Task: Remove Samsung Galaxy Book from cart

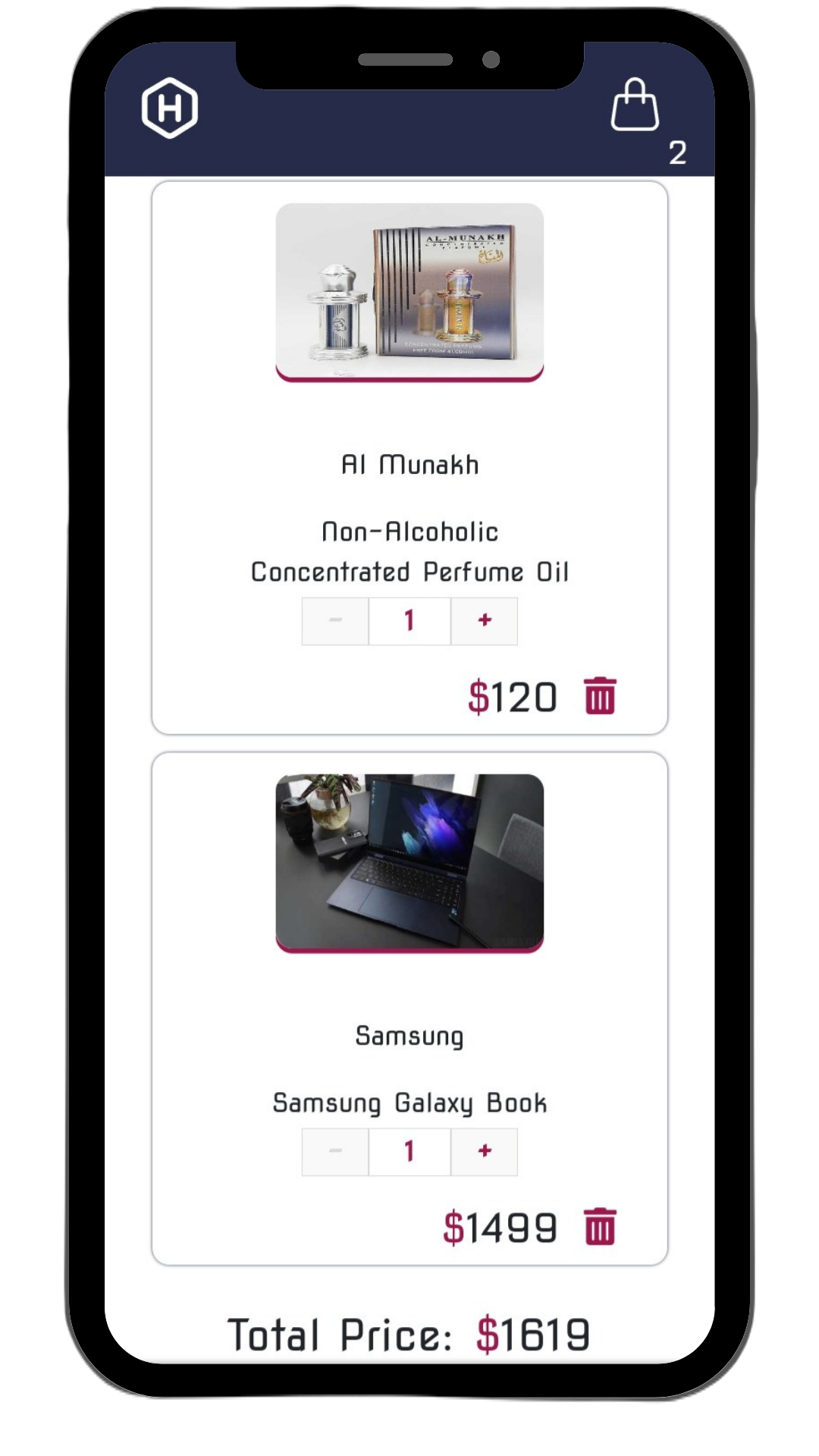Action: (x=600, y=1226)
